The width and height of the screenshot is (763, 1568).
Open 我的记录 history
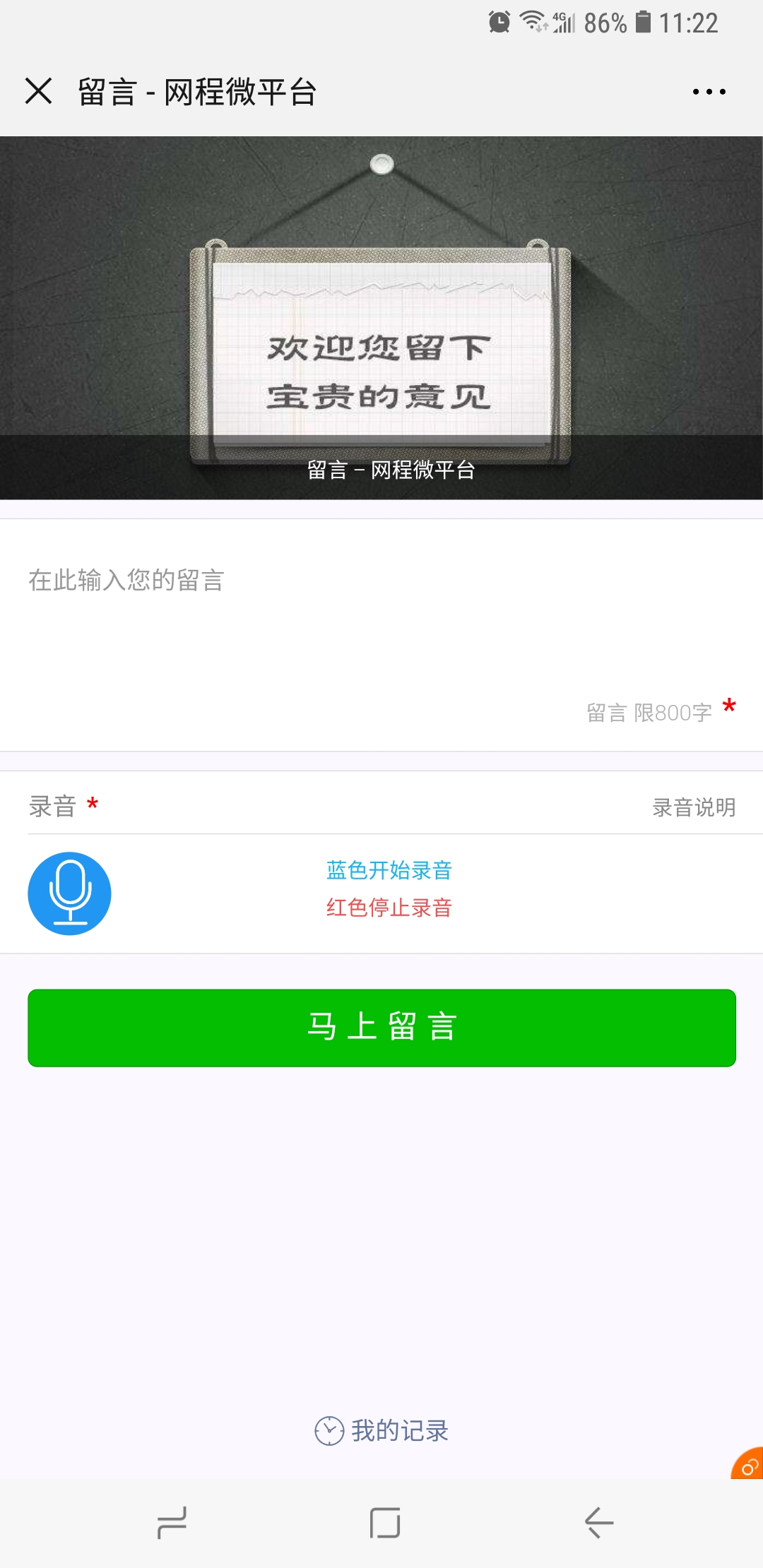[x=382, y=1431]
